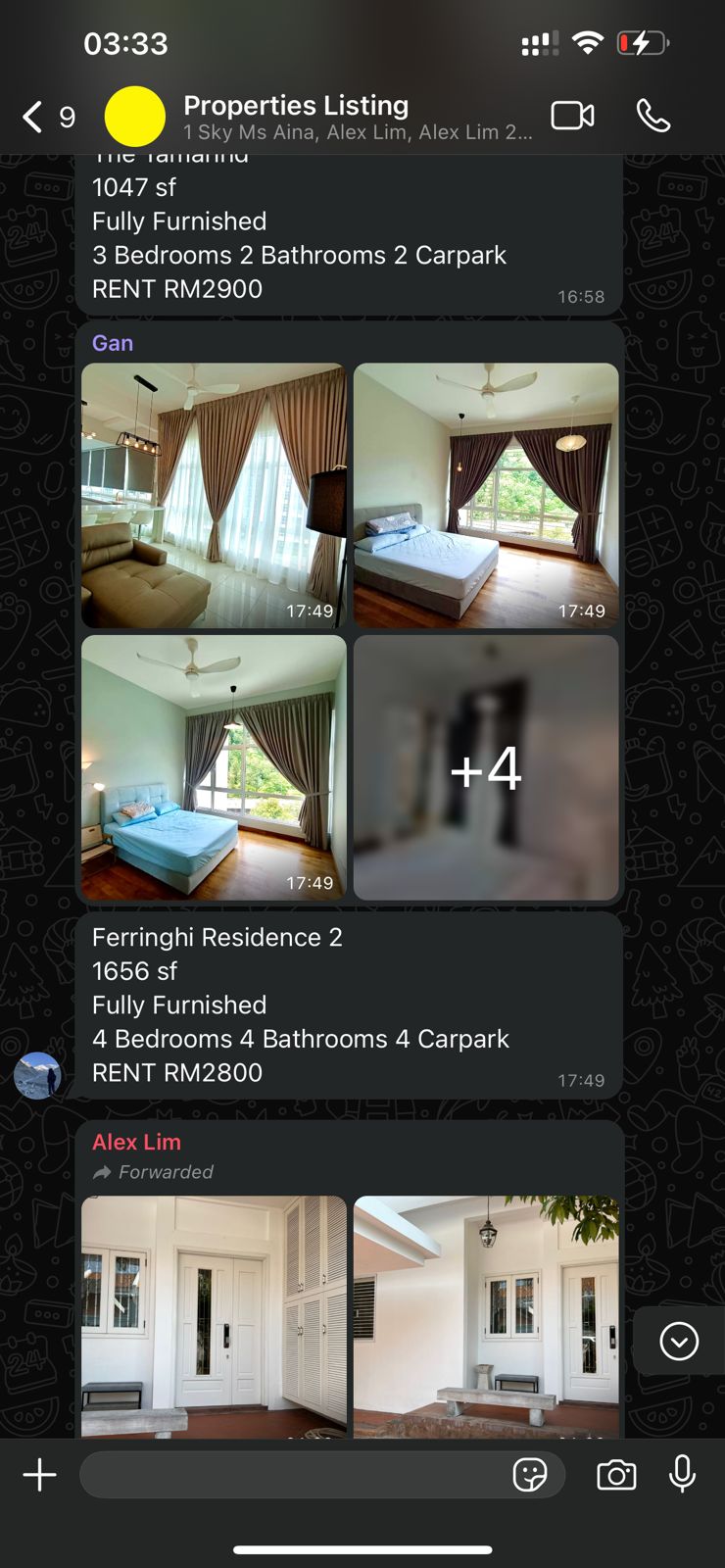Open Gan's photo of the blue bed room
This screenshot has height=1568, width=725.
click(214, 767)
